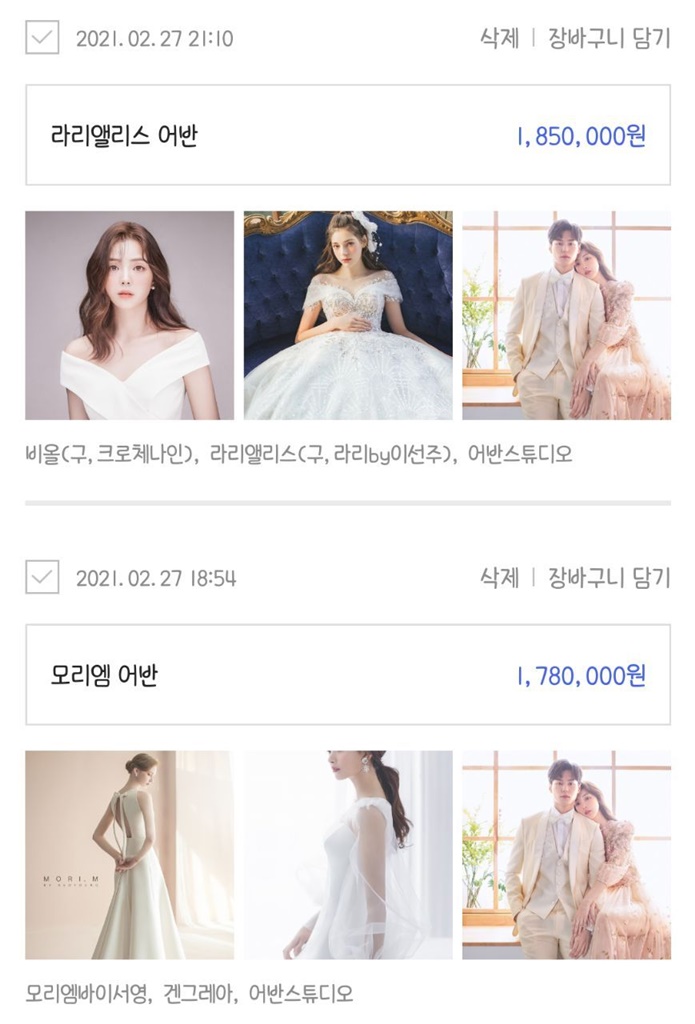The image size is (695, 1024).
Task: View the 라리앨리스 wedding dress thumbnail
Action: tap(348, 315)
